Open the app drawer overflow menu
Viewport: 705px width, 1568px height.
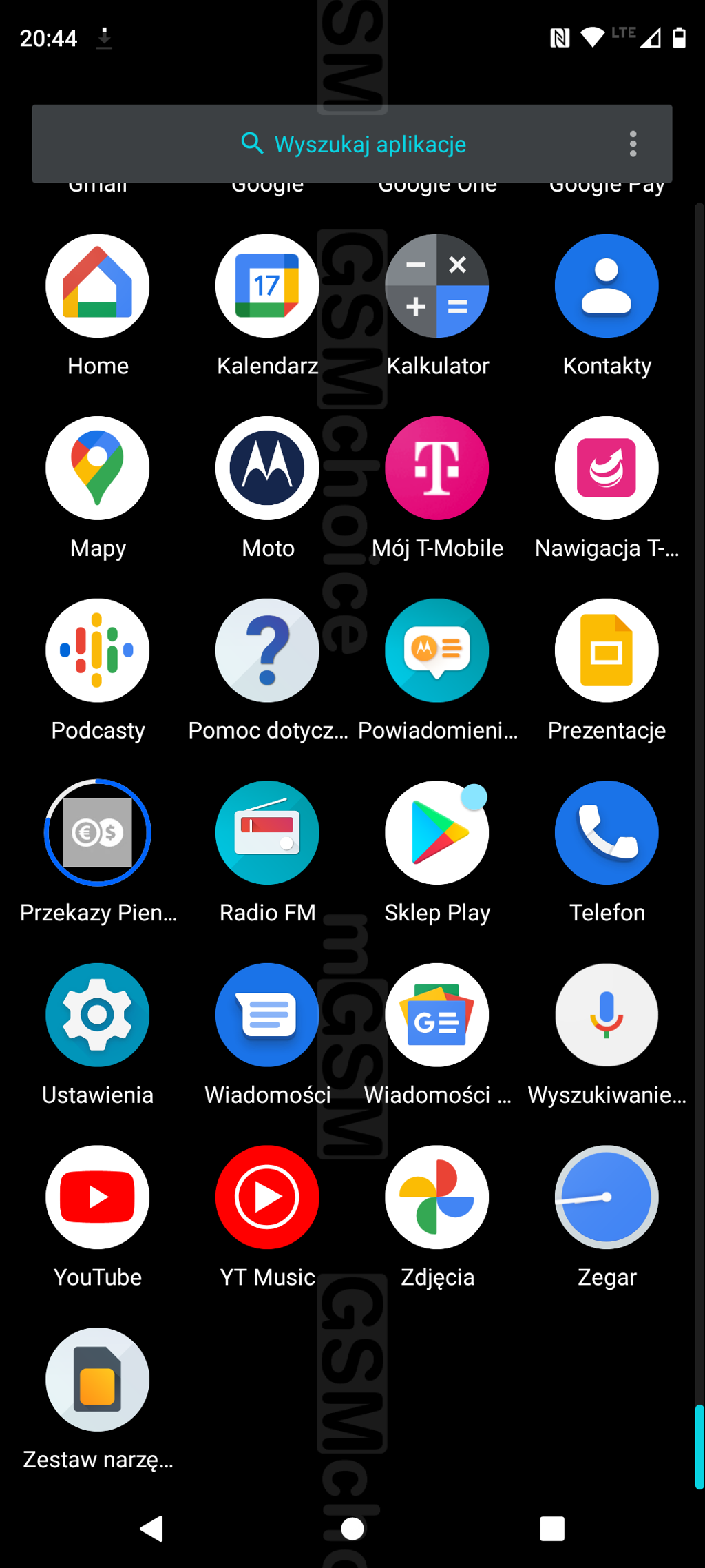pyautogui.click(x=633, y=144)
